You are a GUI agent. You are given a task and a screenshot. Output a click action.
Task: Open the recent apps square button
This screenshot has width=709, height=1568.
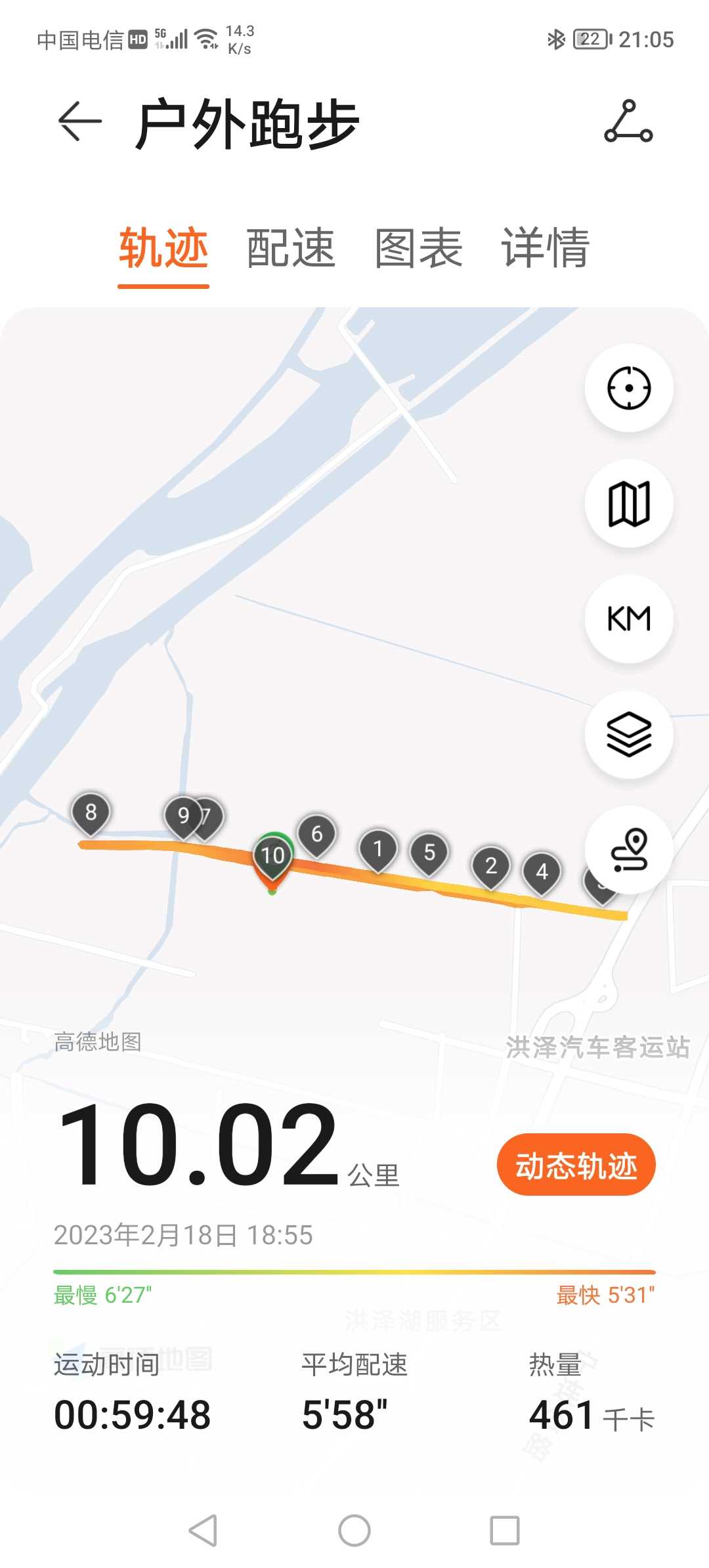coord(505,1531)
